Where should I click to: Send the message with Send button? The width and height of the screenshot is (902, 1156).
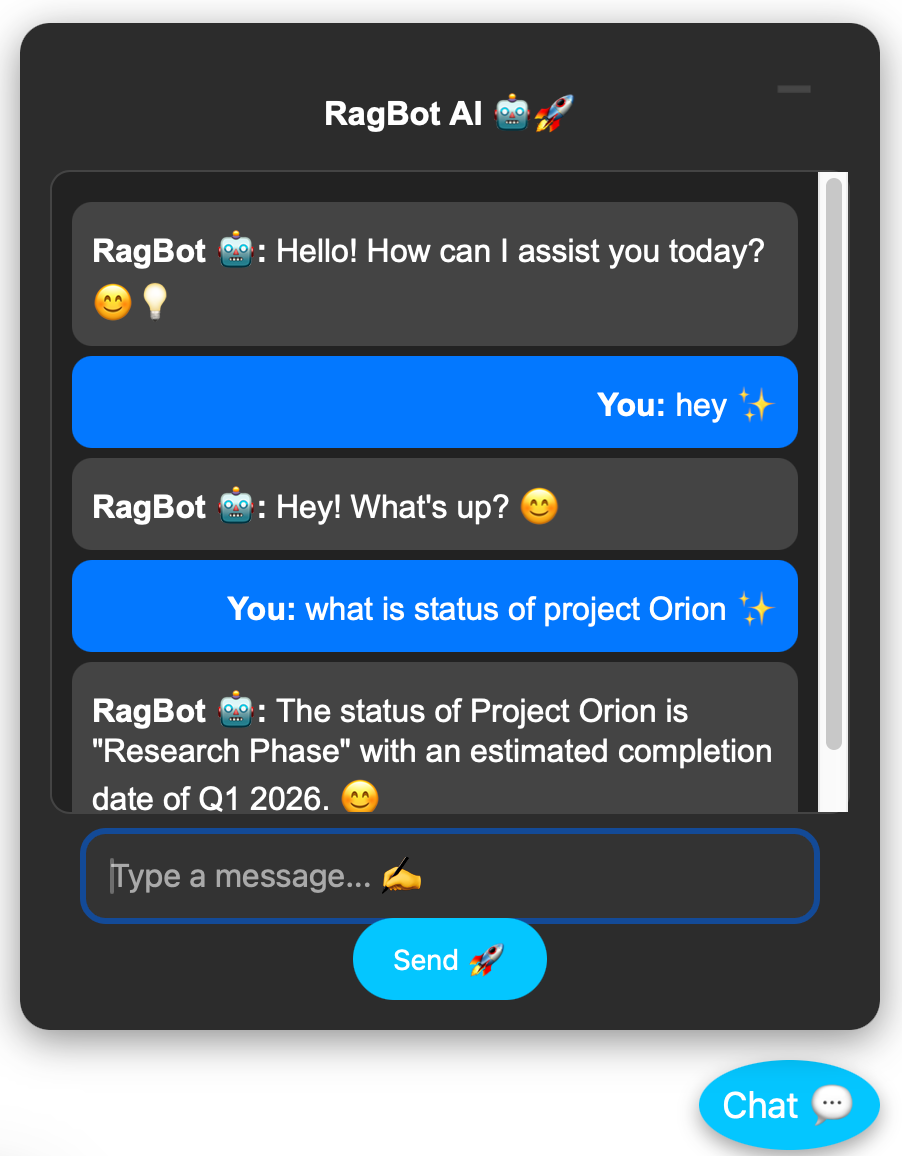click(x=449, y=960)
